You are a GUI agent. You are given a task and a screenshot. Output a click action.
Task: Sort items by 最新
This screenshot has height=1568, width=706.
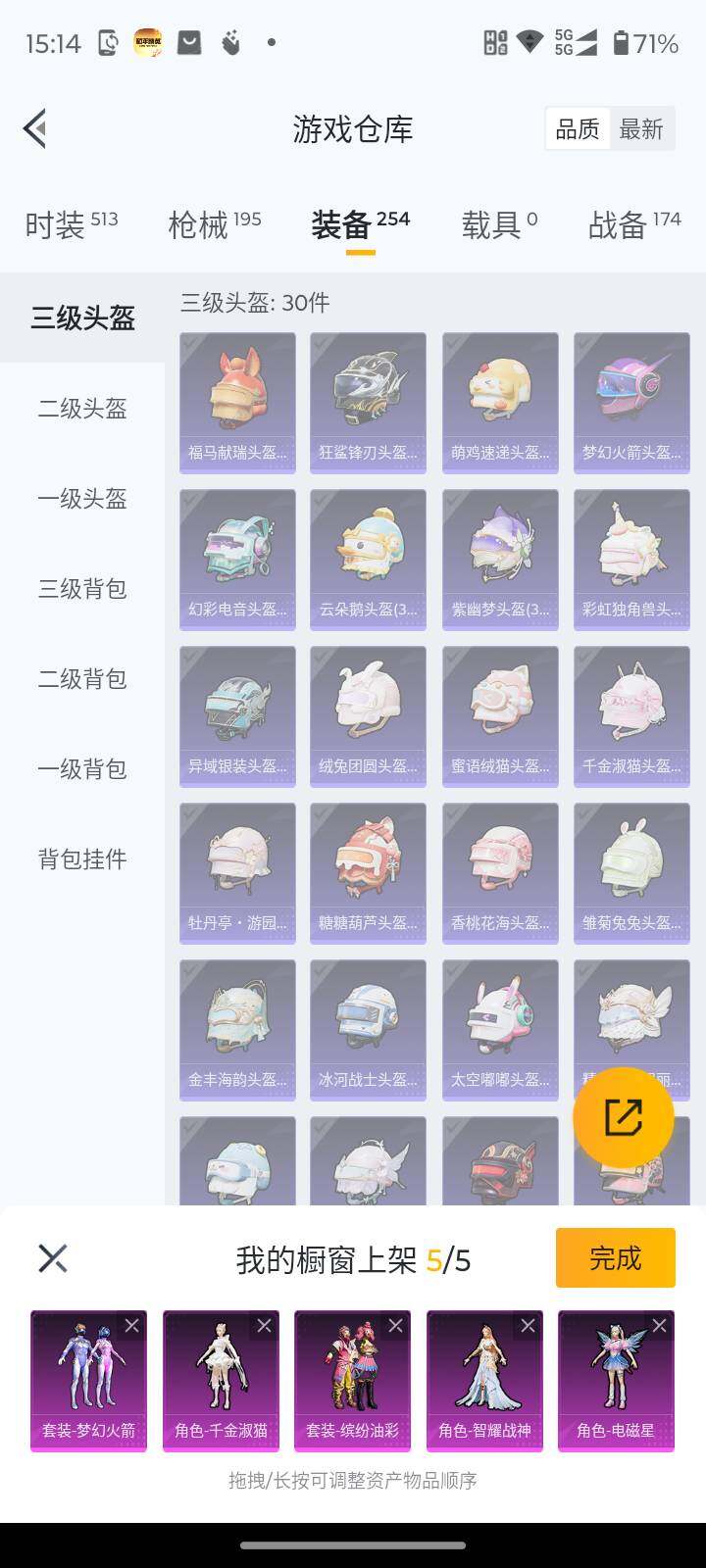pos(641,128)
